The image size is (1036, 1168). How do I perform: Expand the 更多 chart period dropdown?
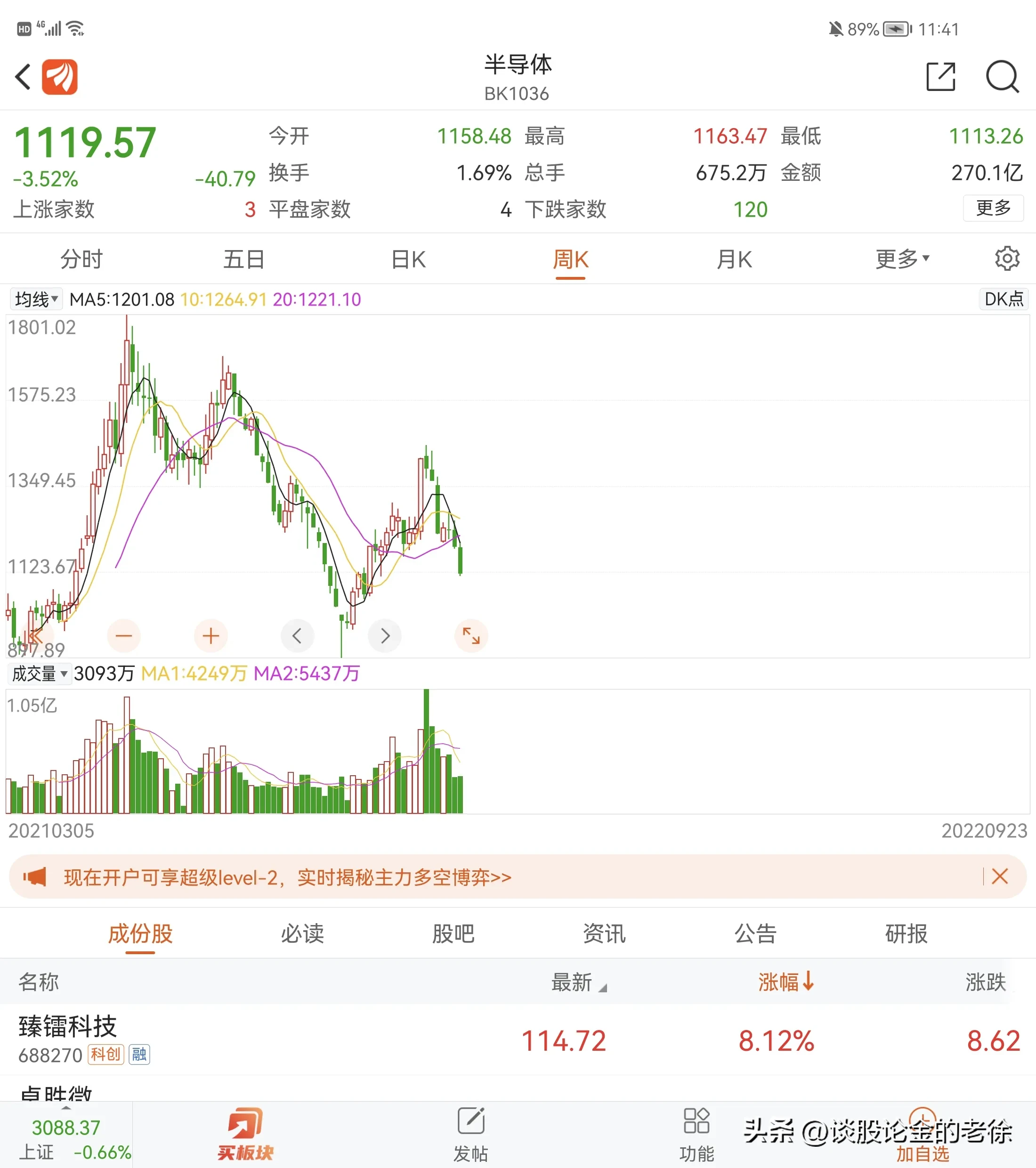902,260
